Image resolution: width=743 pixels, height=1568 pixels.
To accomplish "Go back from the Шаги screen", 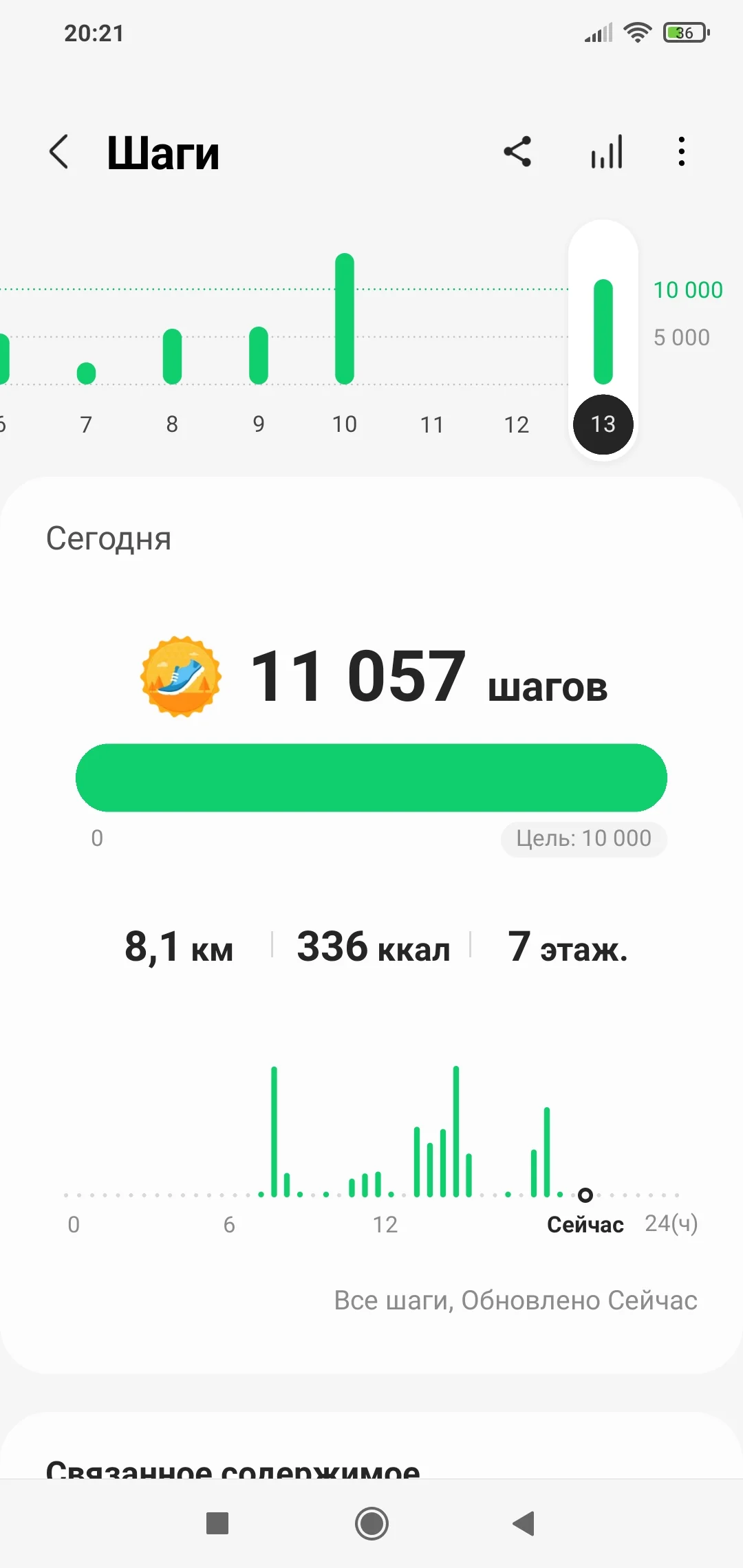I will (59, 152).
